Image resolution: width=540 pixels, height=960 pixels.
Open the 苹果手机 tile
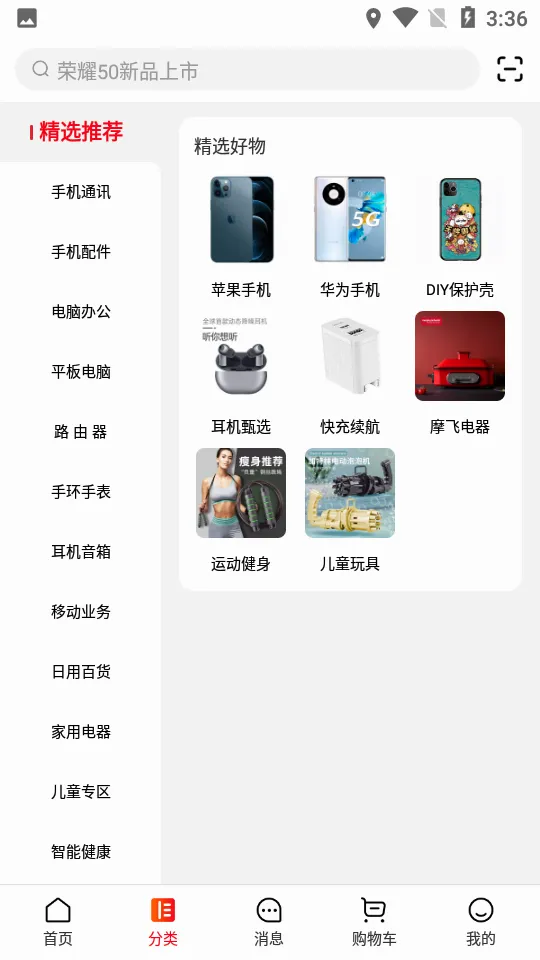point(241,237)
